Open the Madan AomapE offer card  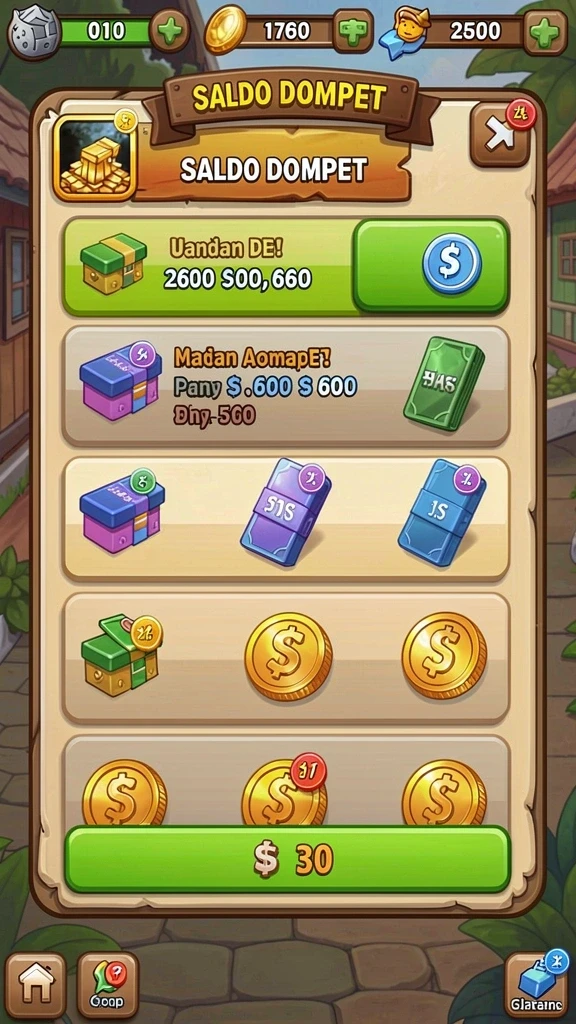click(286, 386)
